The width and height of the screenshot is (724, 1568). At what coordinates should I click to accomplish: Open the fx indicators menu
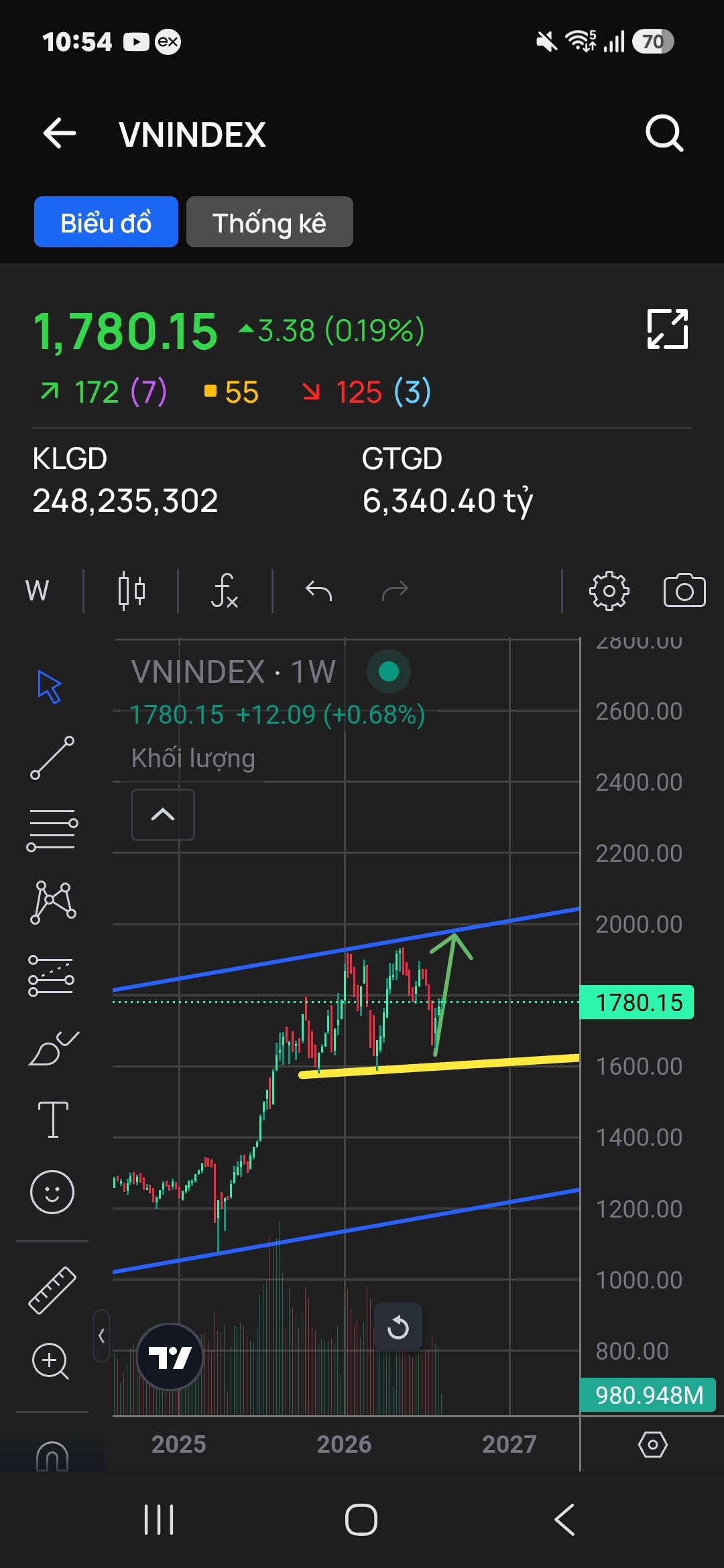(225, 591)
